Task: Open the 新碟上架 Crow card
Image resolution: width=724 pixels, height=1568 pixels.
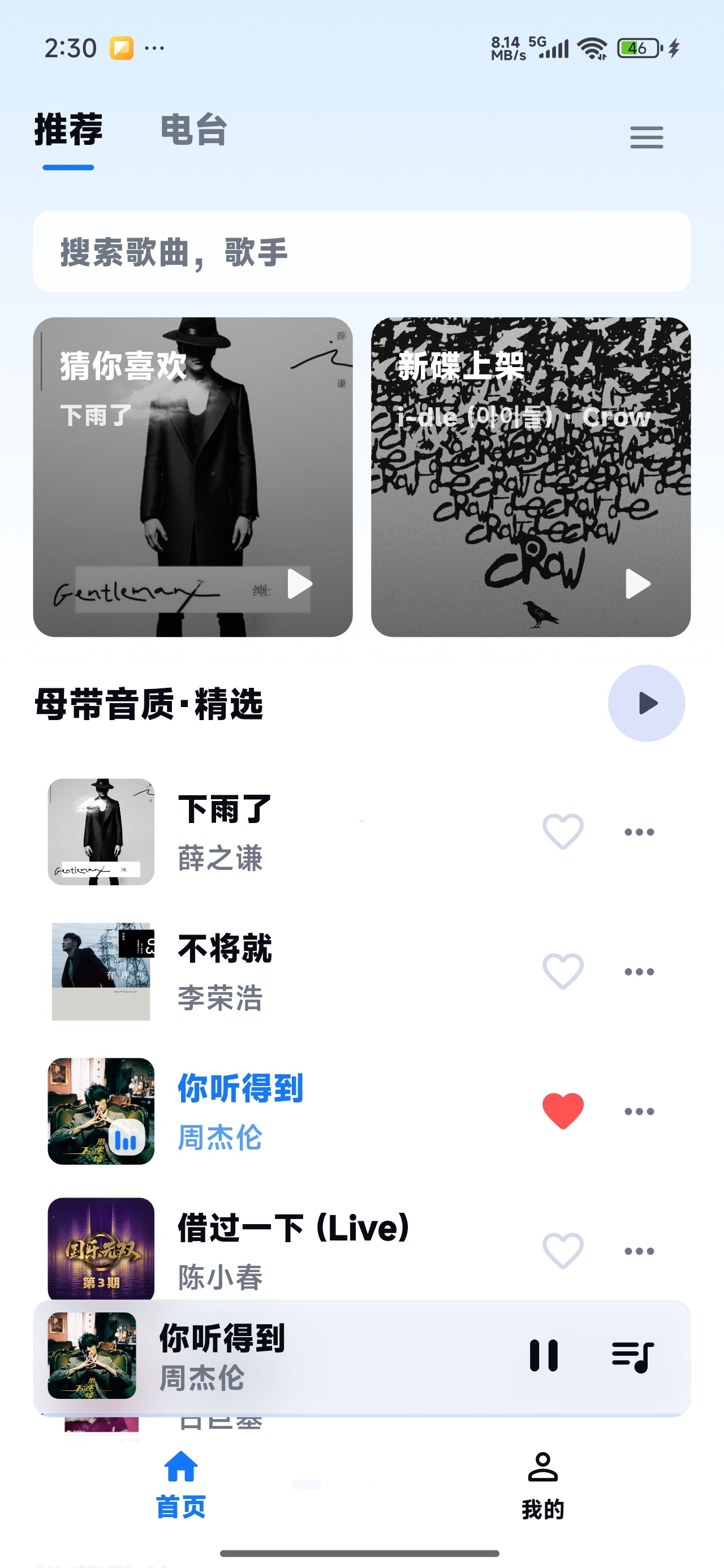Action: (x=531, y=477)
